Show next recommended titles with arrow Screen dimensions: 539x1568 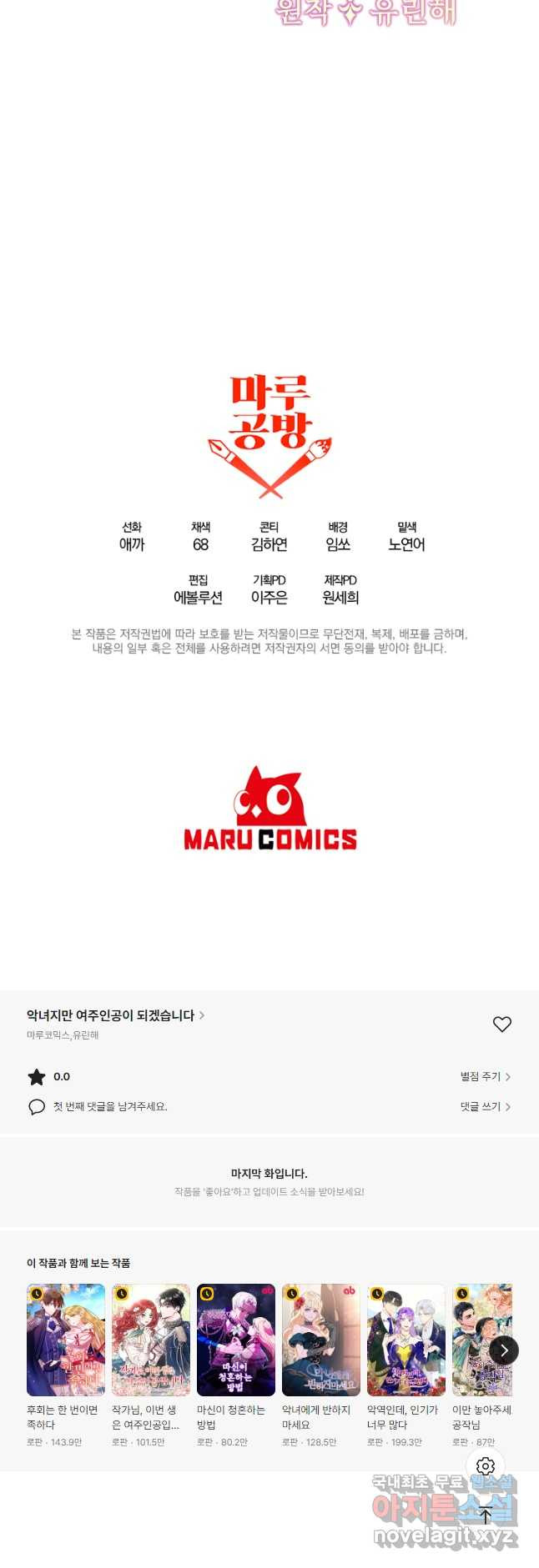click(x=503, y=1350)
